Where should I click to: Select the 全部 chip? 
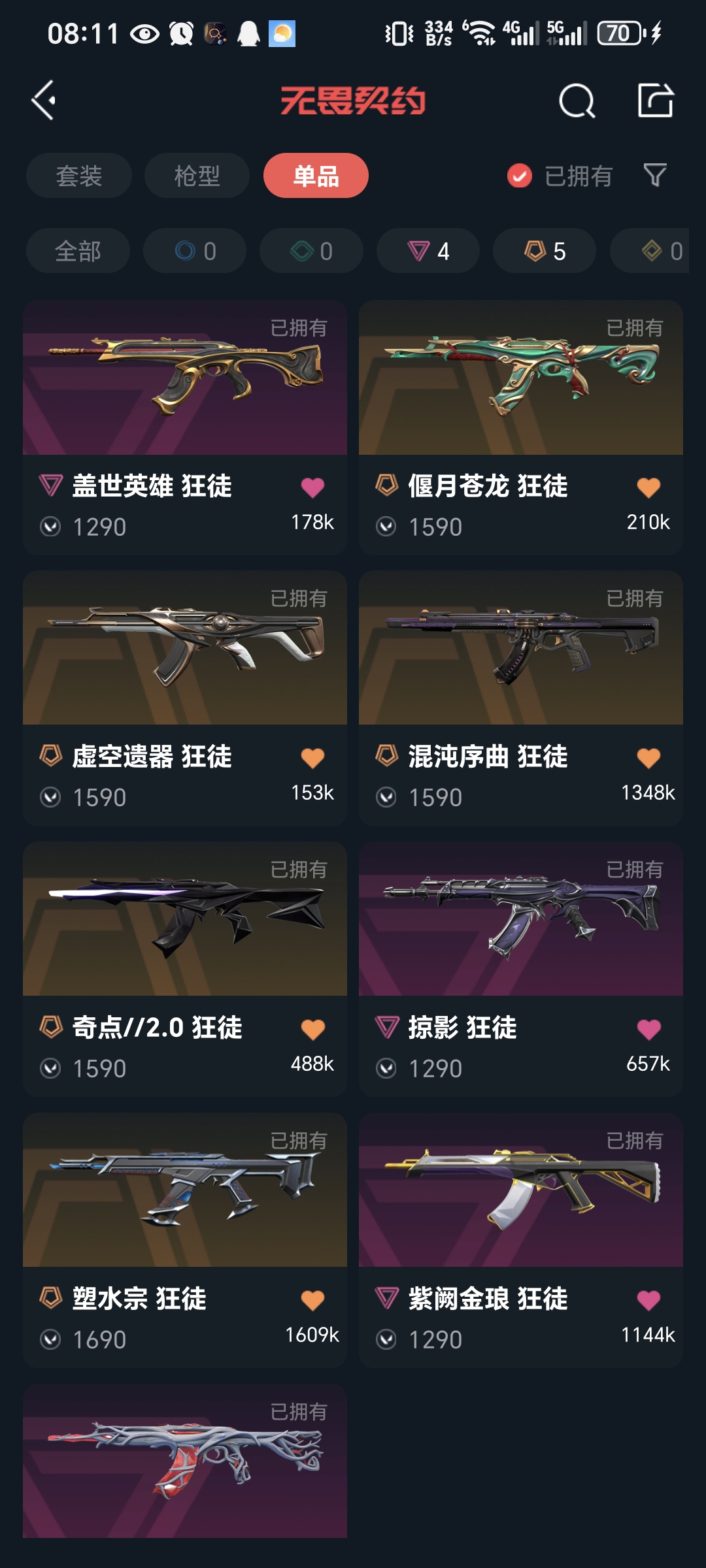pyautogui.click(x=78, y=251)
